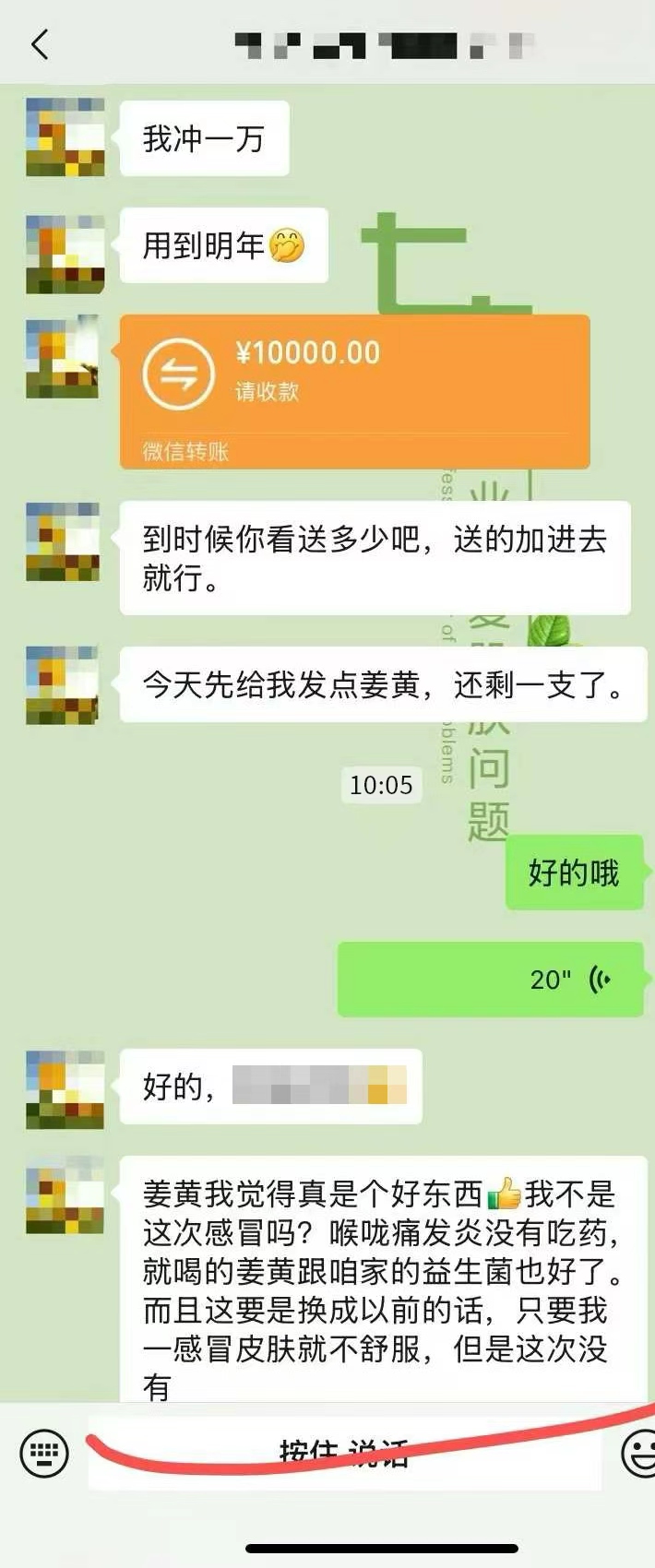
Task: Play the 20-second voice message
Action: pyautogui.click(x=490, y=980)
